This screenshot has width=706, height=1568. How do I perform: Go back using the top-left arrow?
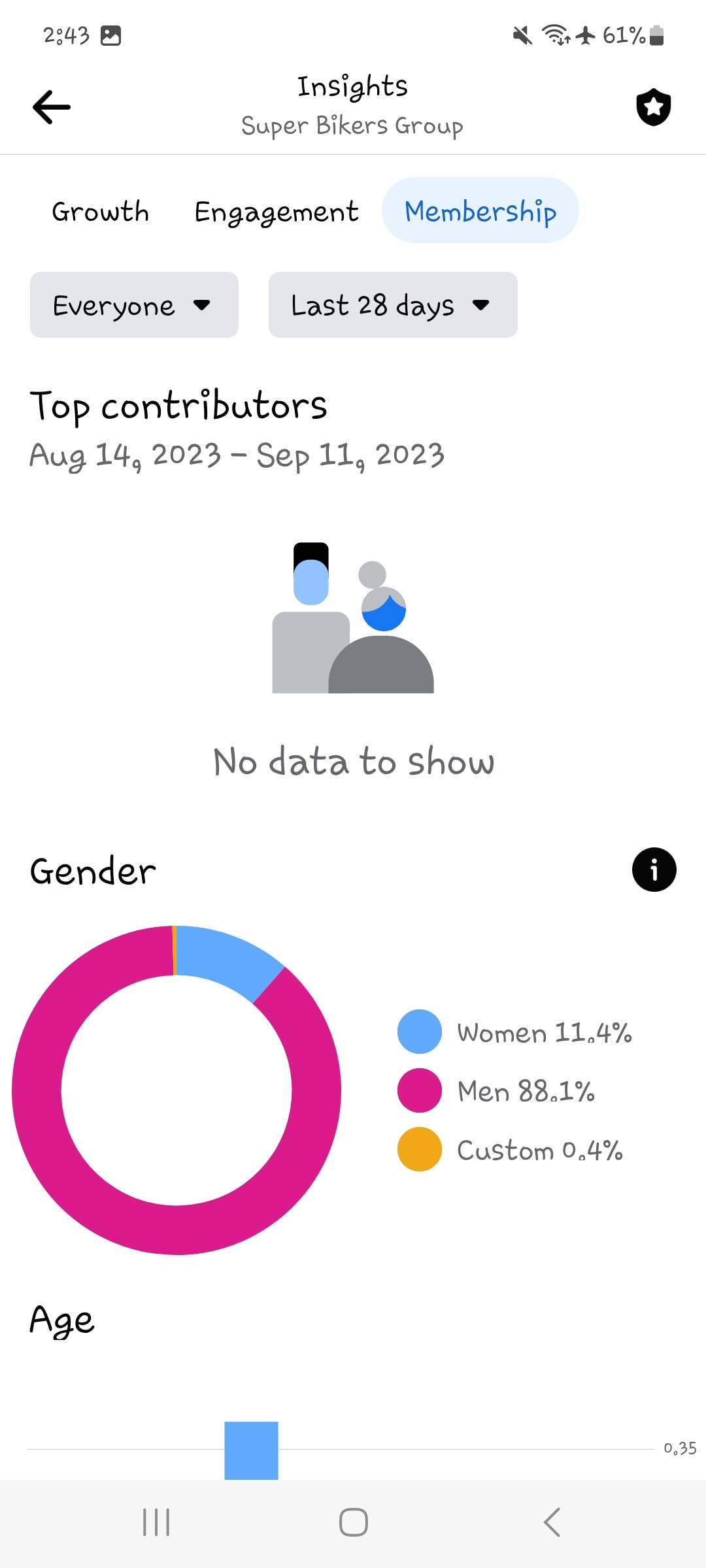[52, 107]
